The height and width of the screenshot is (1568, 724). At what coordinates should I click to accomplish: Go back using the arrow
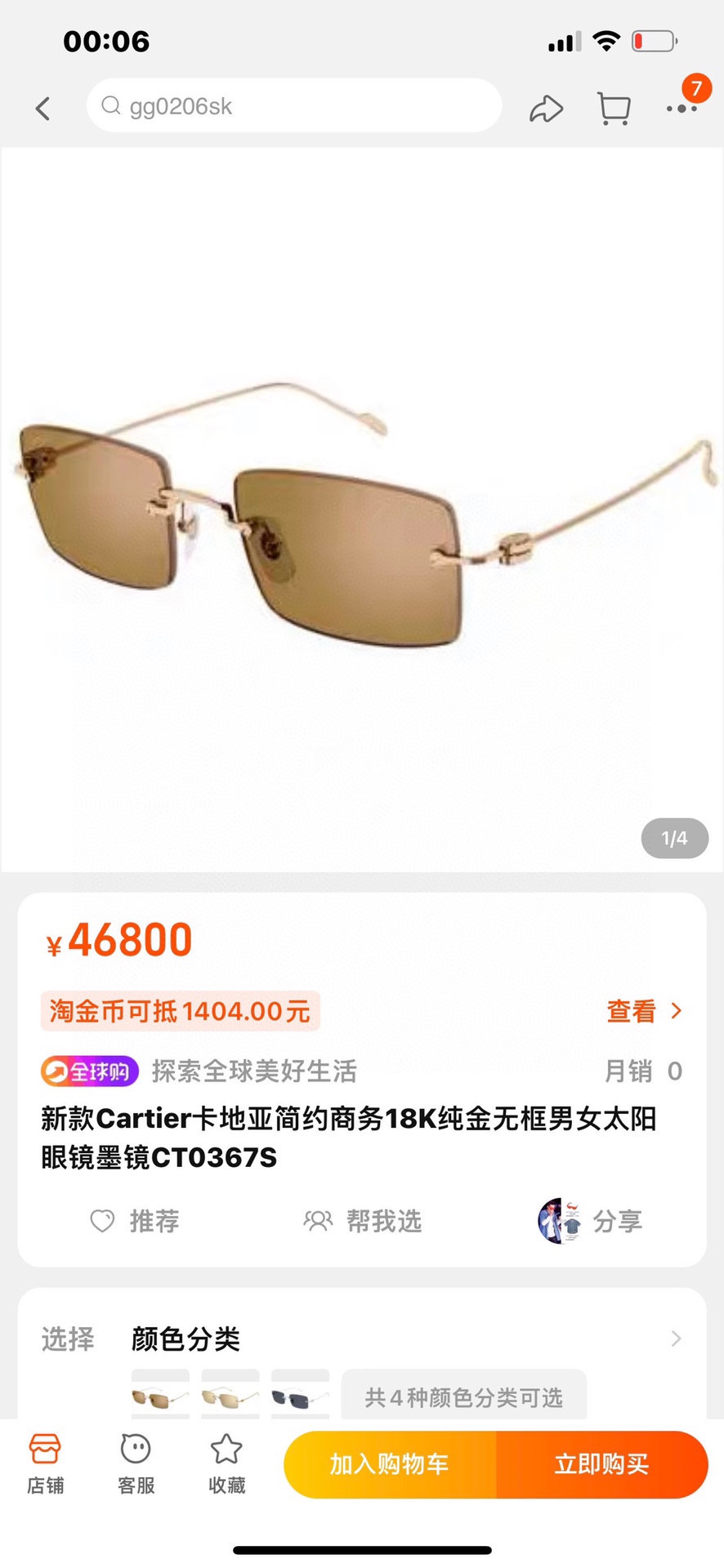pyautogui.click(x=43, y=108)
